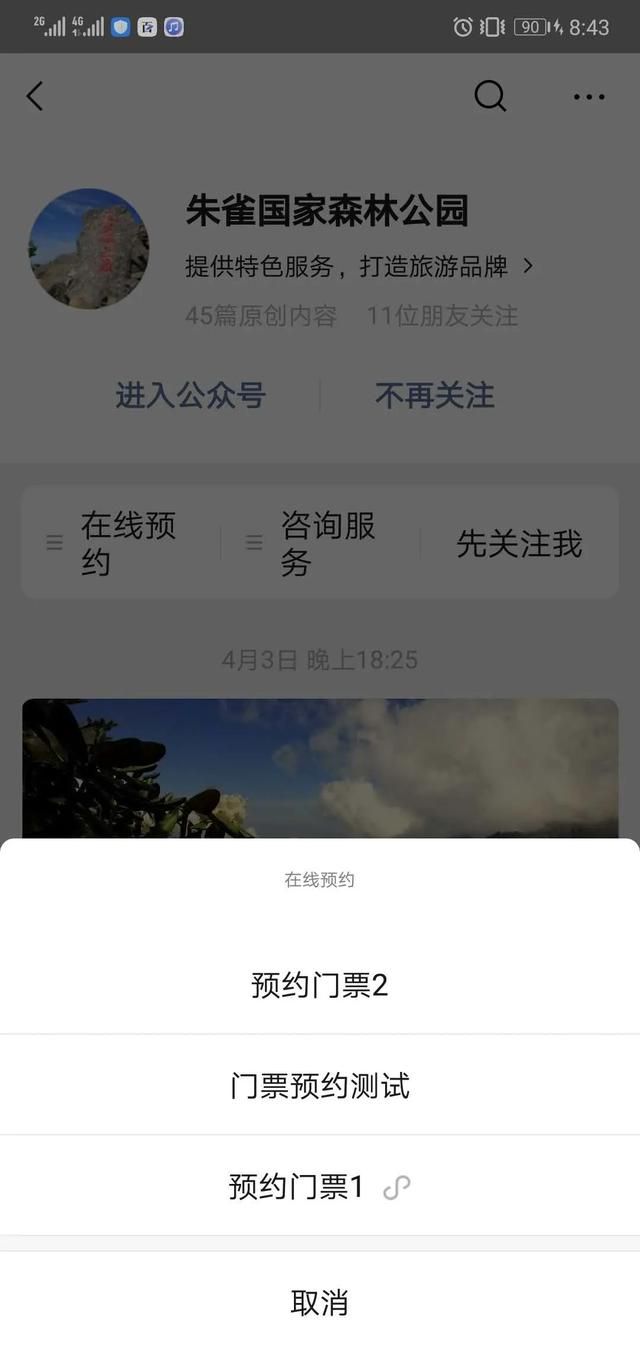
Task: Tap 进入公众号 button
Action: click(x=190, y=395)
